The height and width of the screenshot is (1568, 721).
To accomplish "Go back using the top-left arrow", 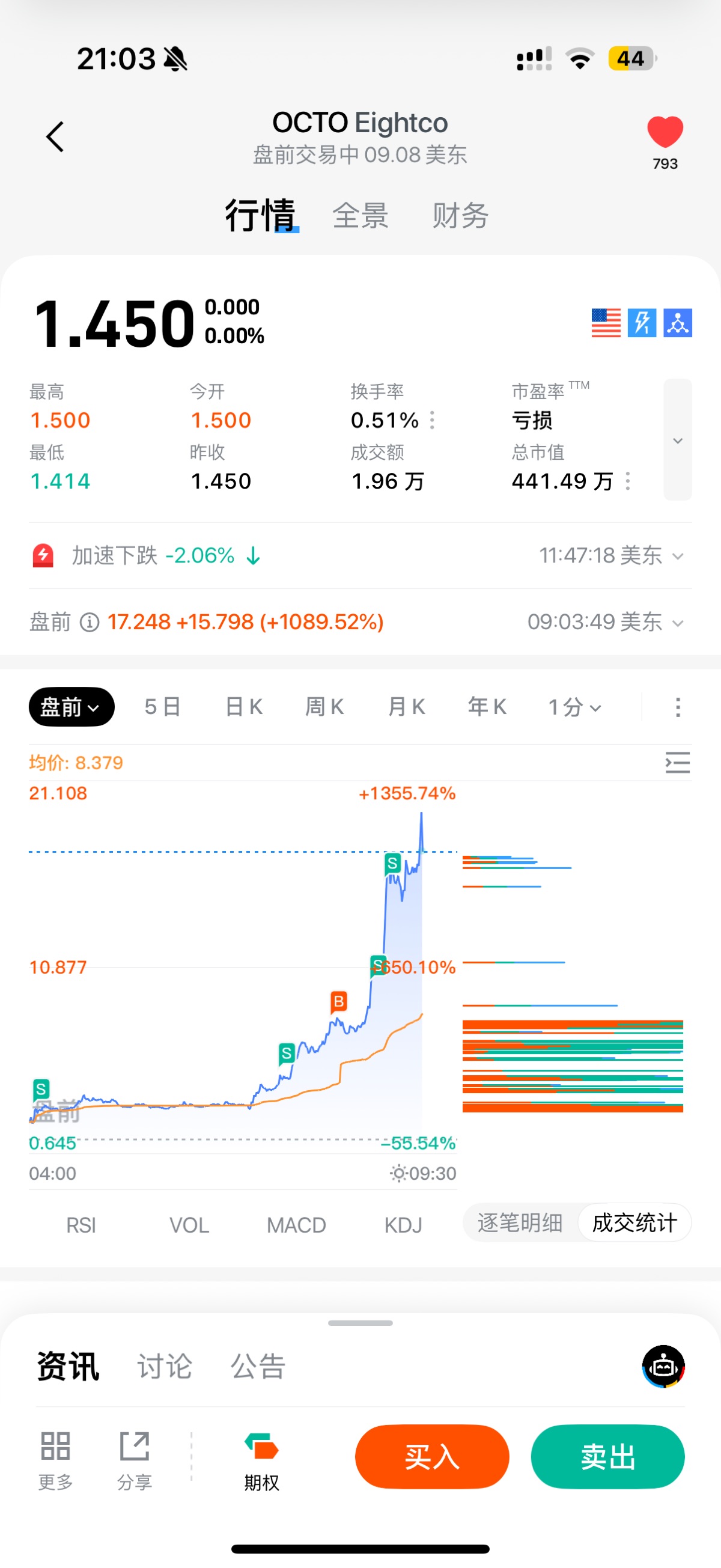I will tap(55, 136).
